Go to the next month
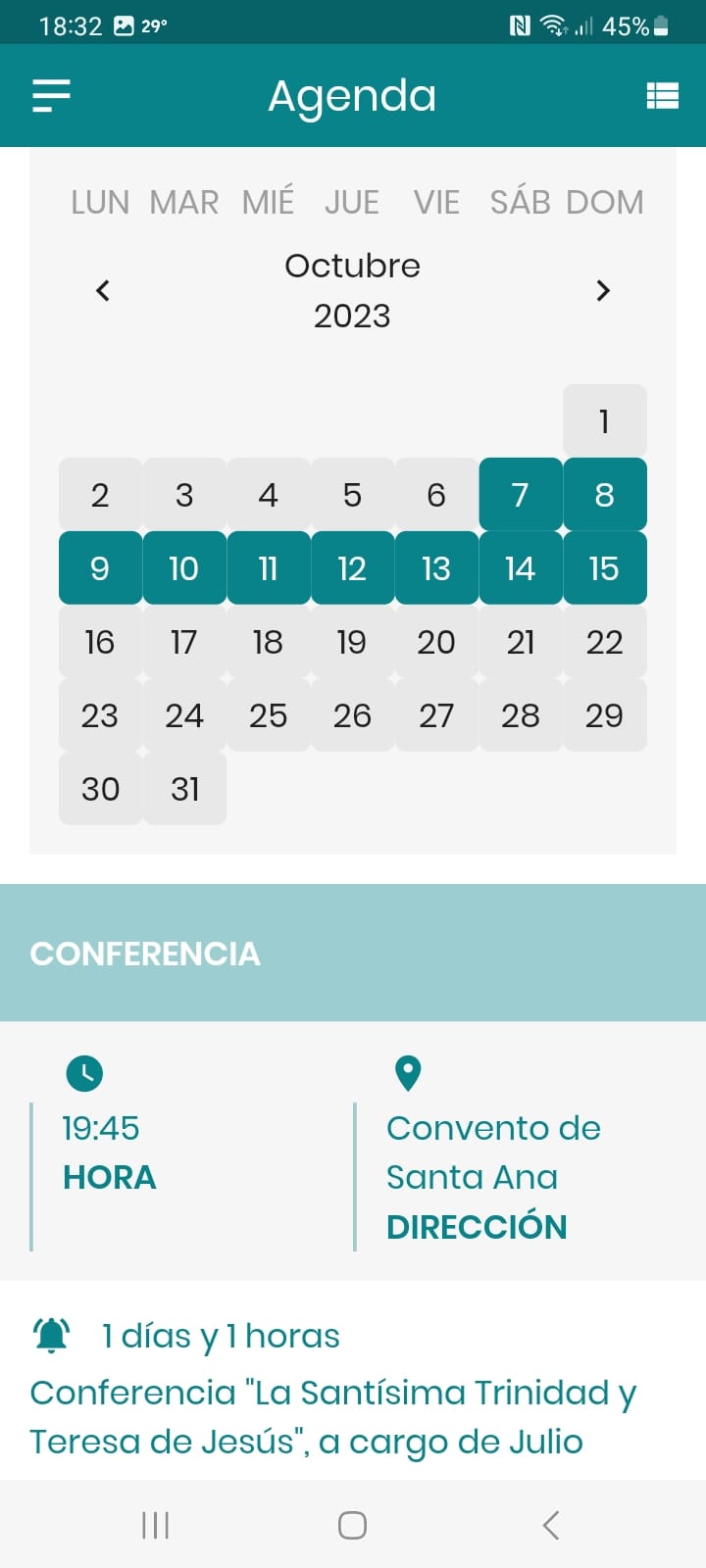Image resolution: width=706 pixels, height=1568 pixels. 603,290
